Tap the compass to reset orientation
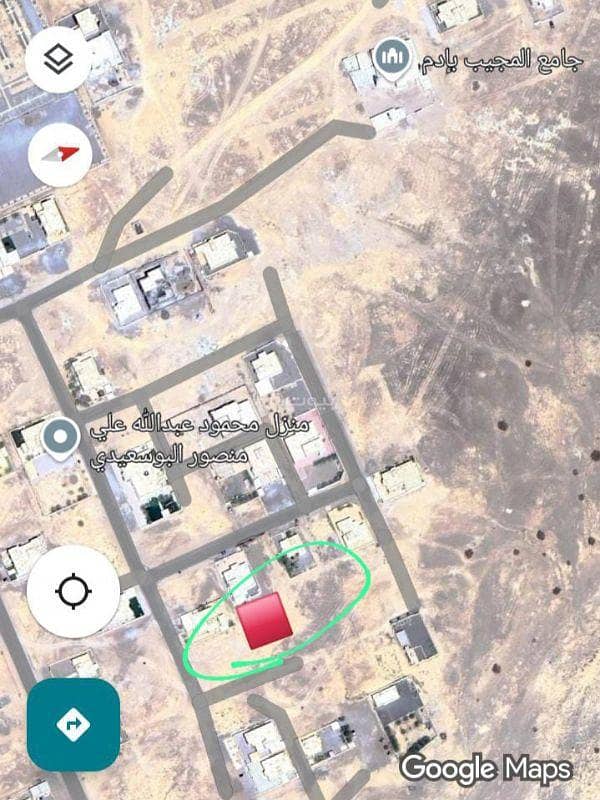This screenshot has height=800, width=600. point(59,153)
